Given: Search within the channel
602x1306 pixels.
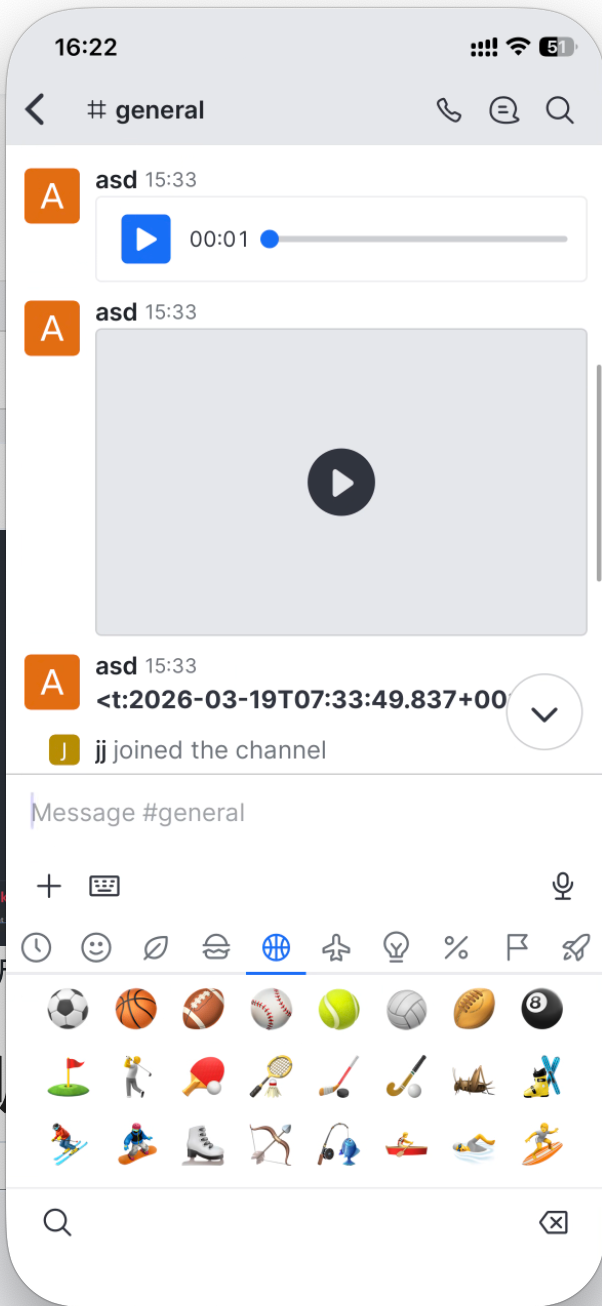Looking at the screenshot, I should (x=559, y=110).
